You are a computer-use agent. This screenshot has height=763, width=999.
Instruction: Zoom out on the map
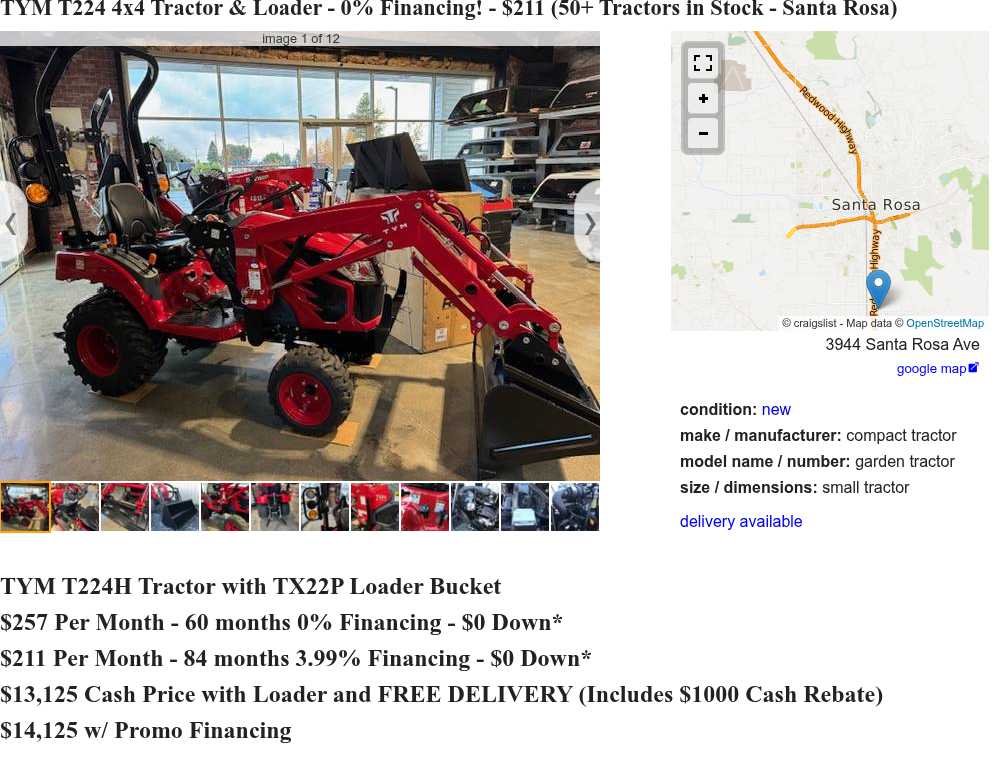pos(703,133)
